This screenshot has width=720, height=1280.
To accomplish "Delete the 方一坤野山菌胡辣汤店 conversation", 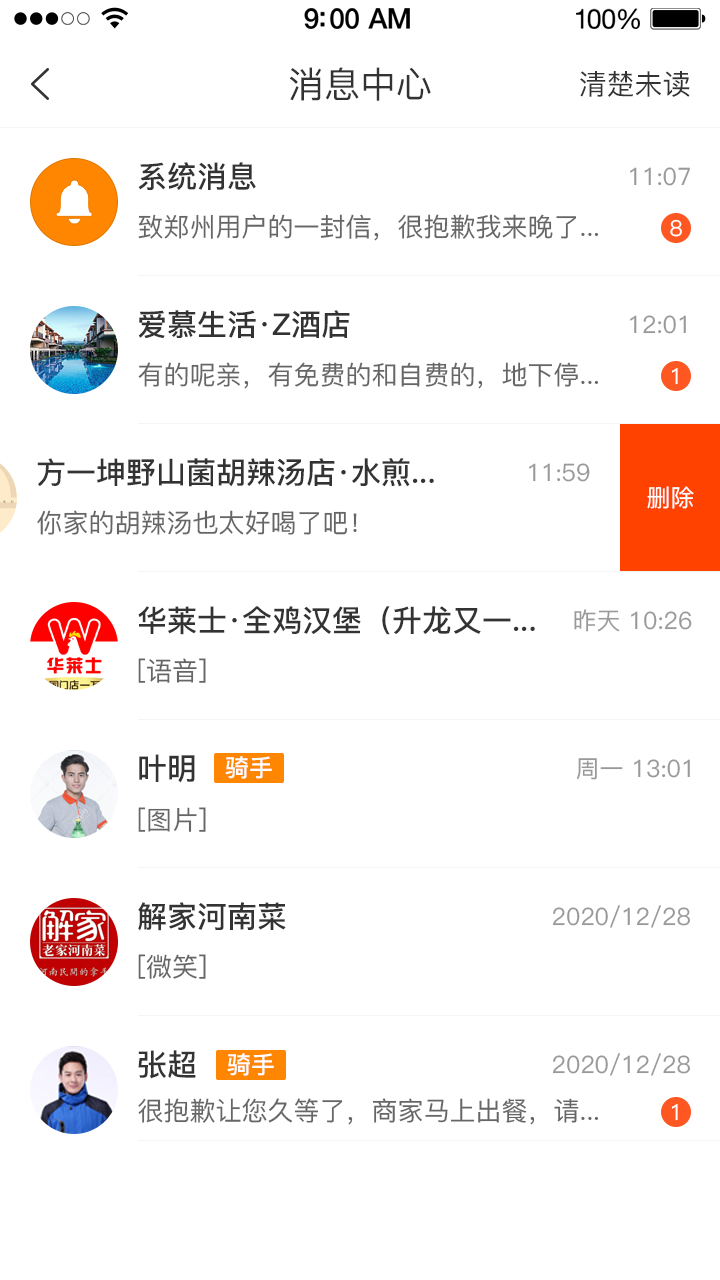I will click(669, 498).
